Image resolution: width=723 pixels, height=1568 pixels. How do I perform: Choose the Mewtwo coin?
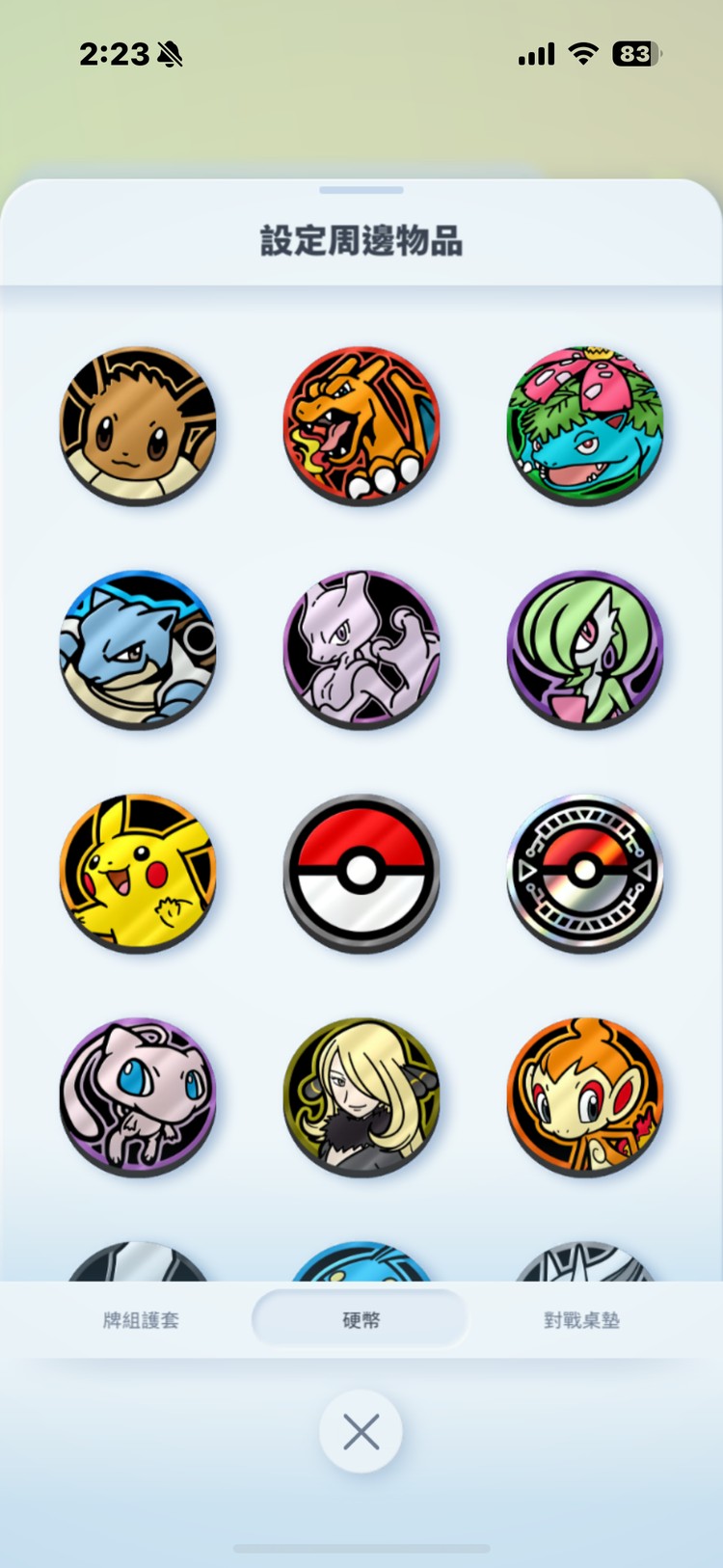(x=361, y=648)
